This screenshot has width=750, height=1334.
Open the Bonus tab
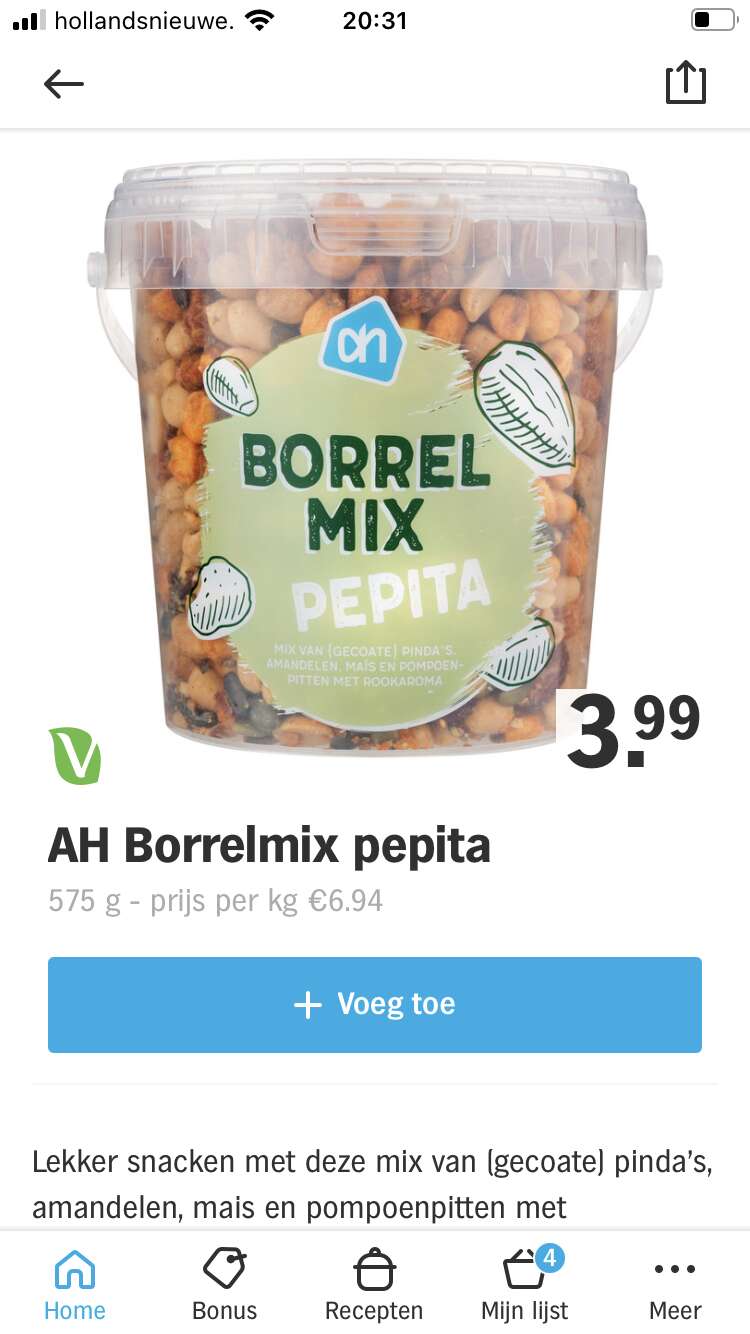click(x=225, y=1285)
